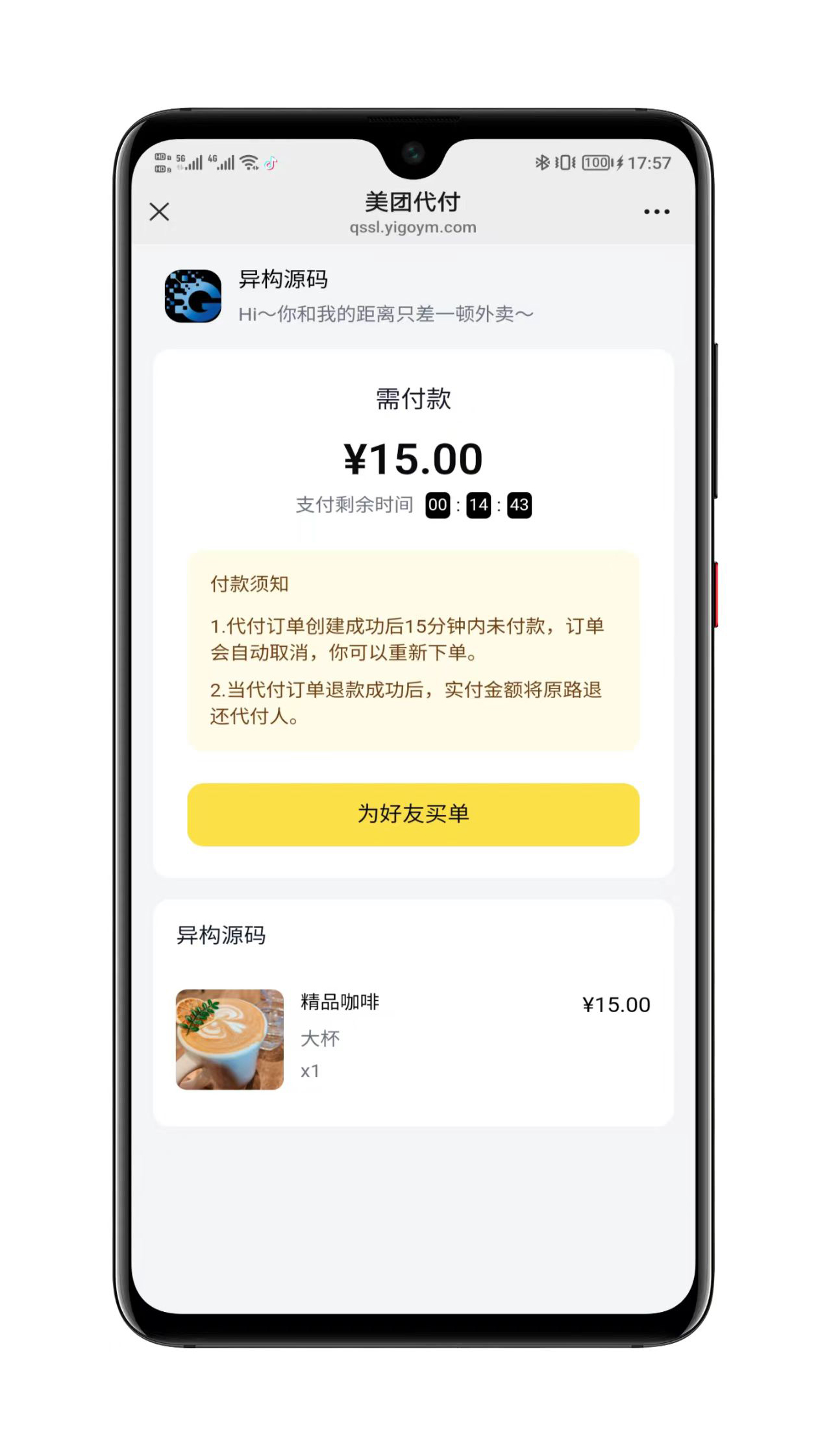The width and height of the screenshot is (831, 1456).
Task: Tap the 为好友买单 button
Action: (413, 814)
